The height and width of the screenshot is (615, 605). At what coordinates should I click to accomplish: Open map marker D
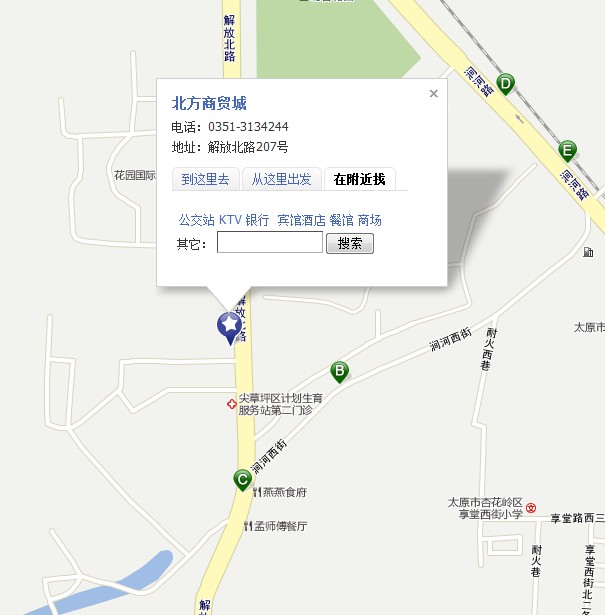506,84
